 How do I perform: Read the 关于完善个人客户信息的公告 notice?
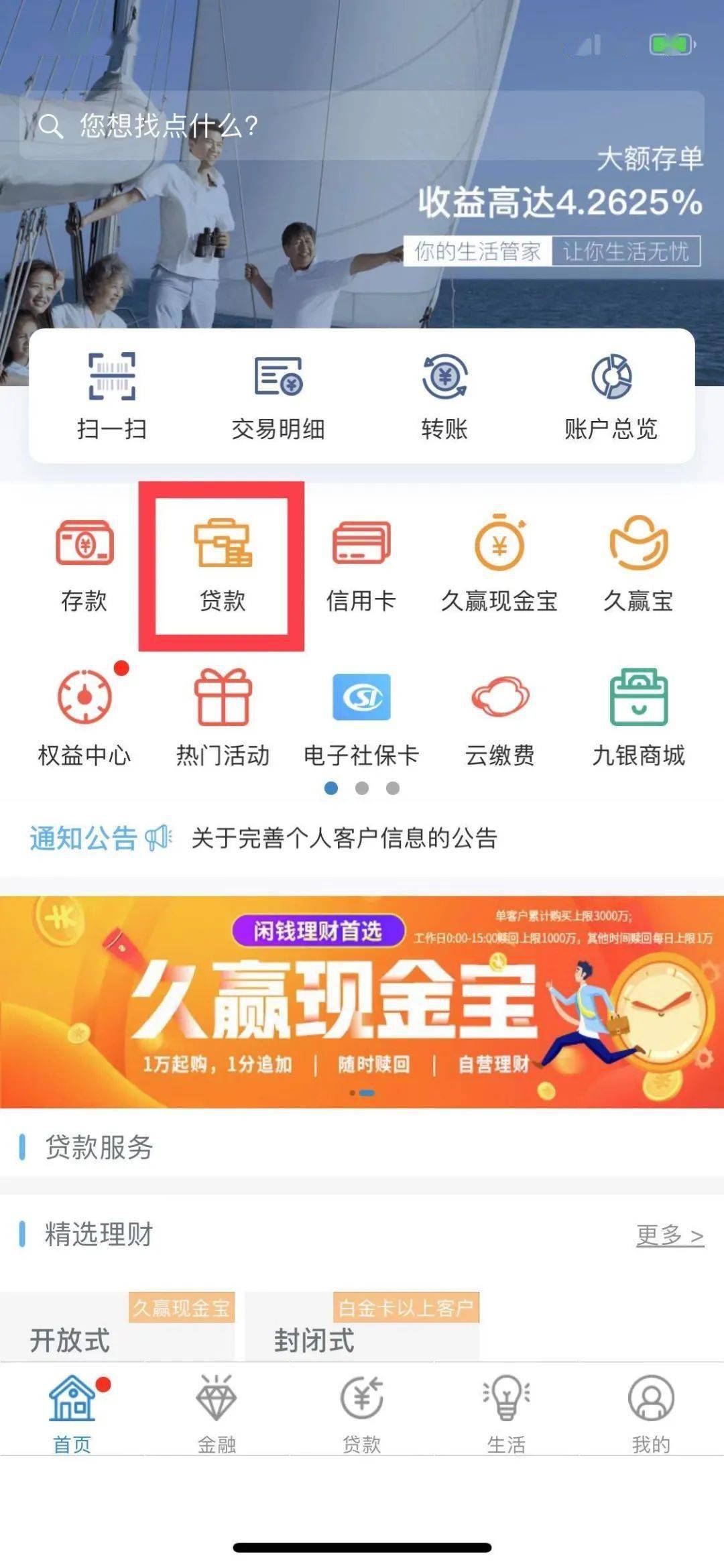pyautogui.click(x=344, y=838)
